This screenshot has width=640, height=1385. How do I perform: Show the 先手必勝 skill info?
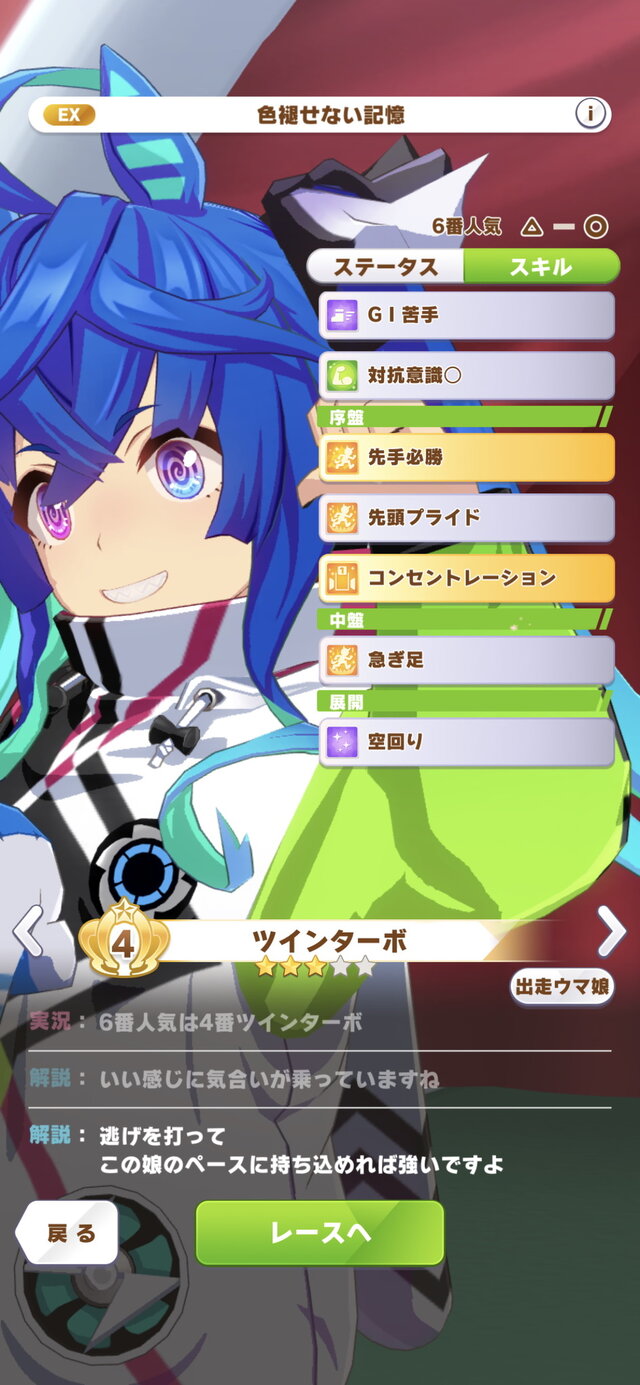click(x=466, y=457)
